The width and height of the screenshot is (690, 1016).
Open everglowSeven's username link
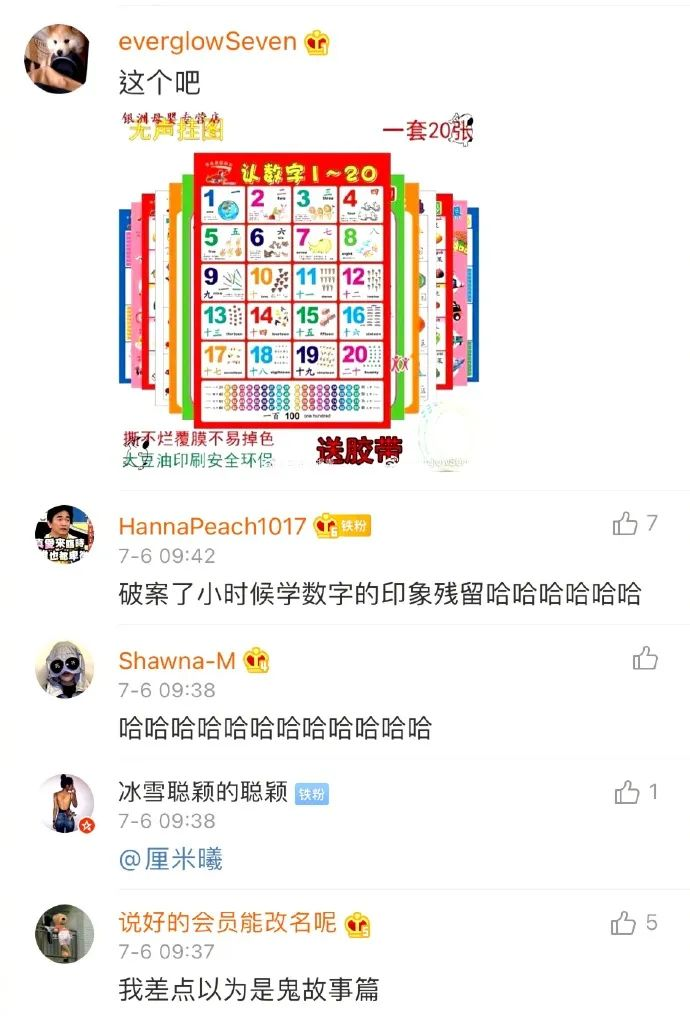207,42
